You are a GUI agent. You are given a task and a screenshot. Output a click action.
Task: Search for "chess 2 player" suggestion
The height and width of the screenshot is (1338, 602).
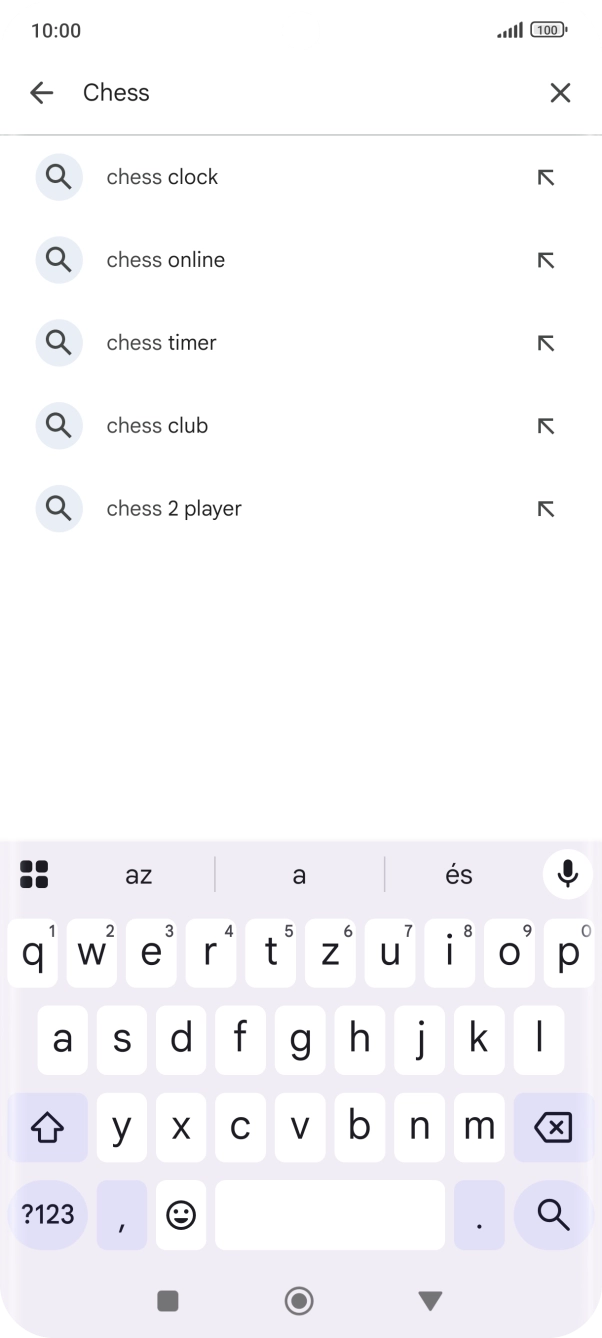tap(174, 509)
